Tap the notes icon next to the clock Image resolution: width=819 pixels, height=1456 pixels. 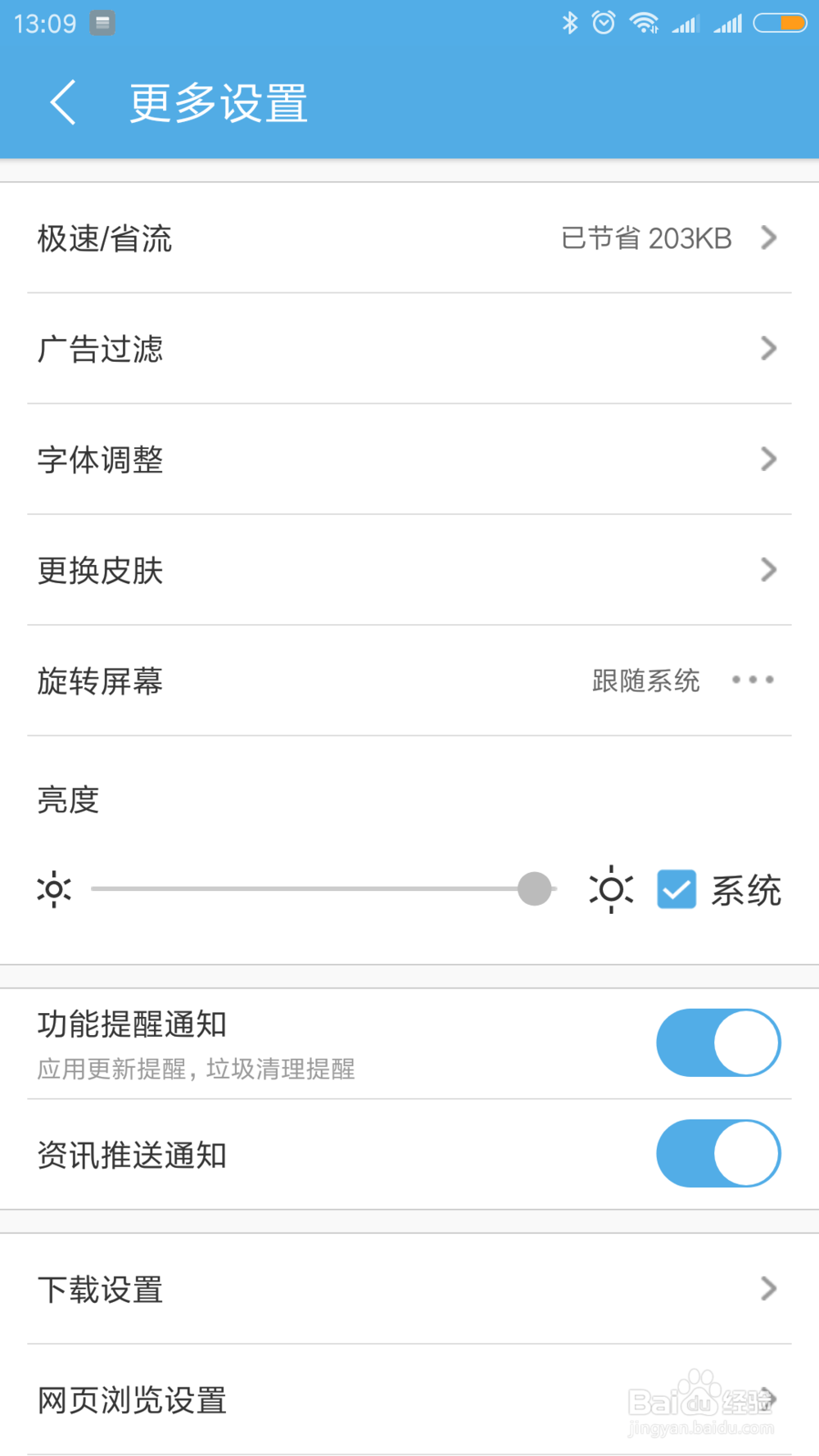tap(102, 24)
